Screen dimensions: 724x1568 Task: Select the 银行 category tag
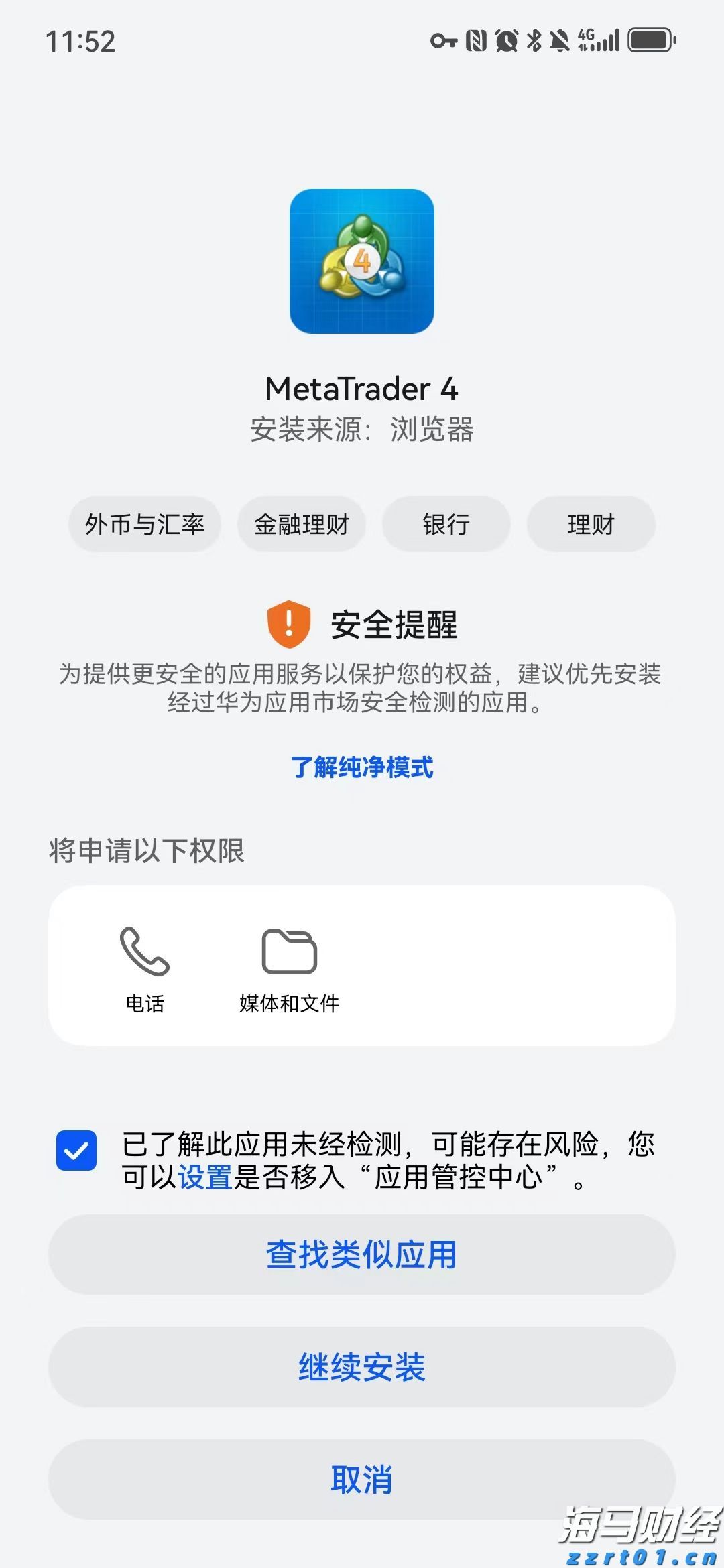pos(446,525)
